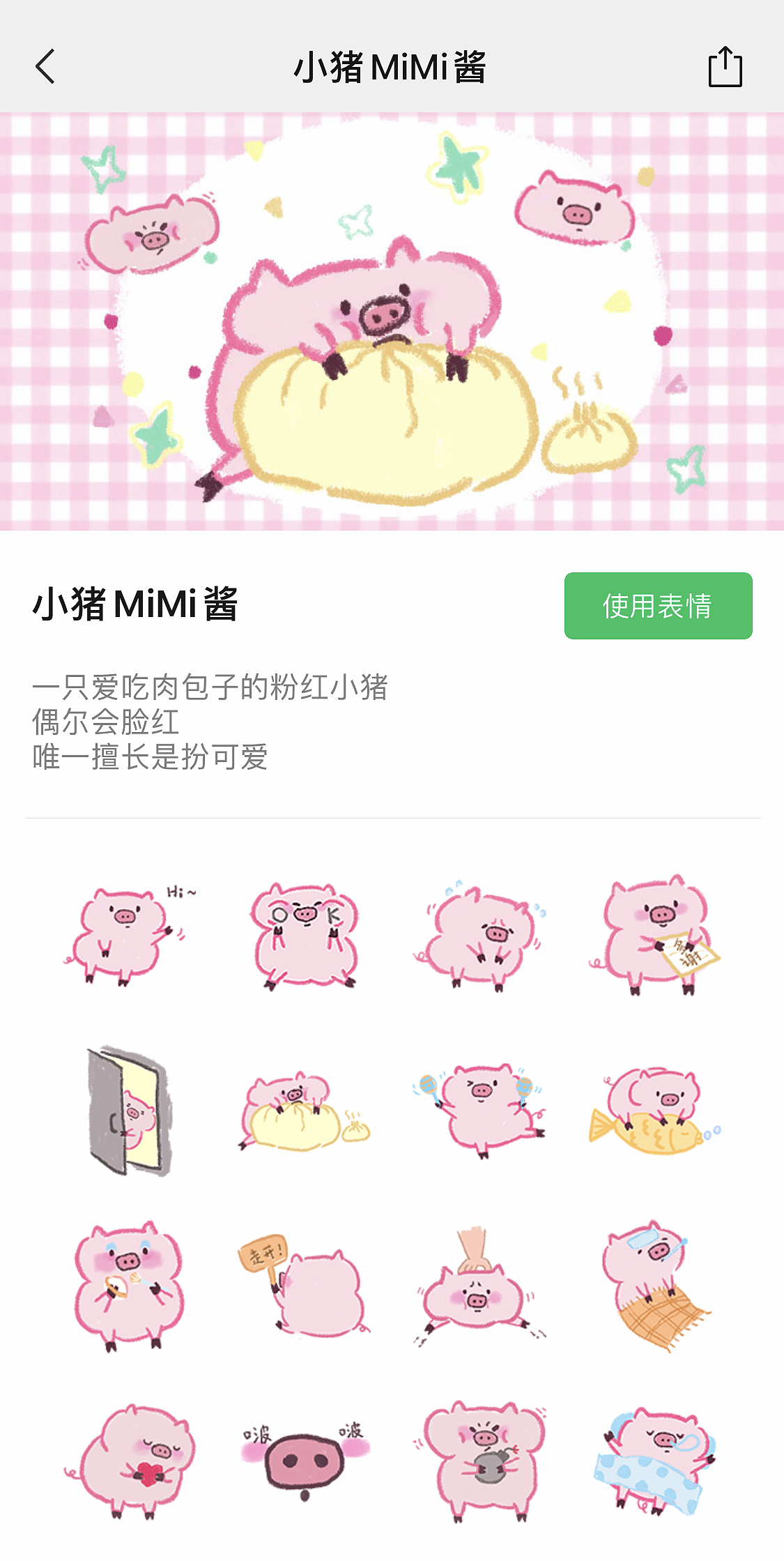Share this sticker pack
The image size is (784, 1561).
click(725, 67)
